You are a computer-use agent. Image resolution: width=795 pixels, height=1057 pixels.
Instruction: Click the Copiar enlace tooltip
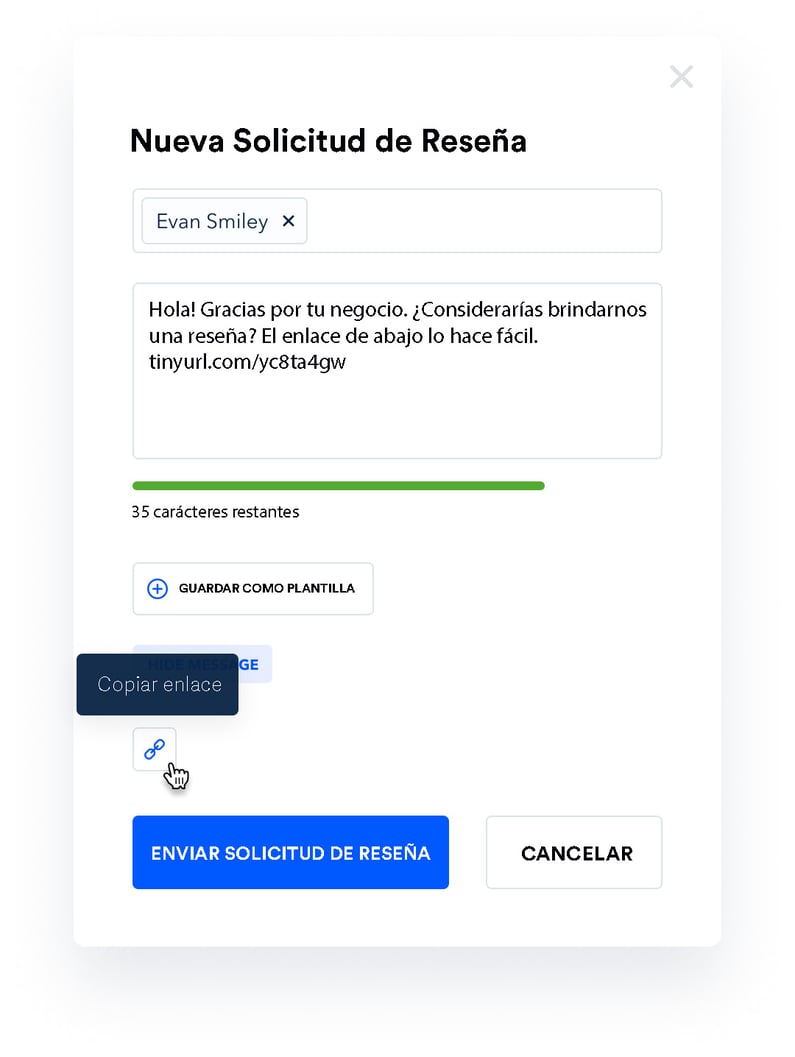(x=157, y=684)
